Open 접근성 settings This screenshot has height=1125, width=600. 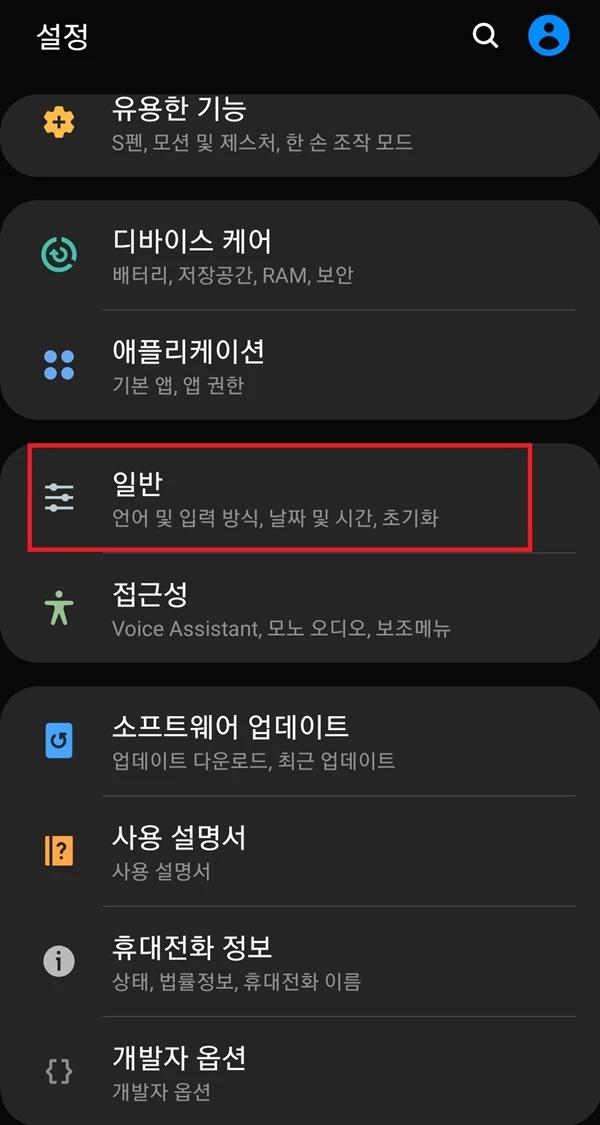(x=300, y=608)
